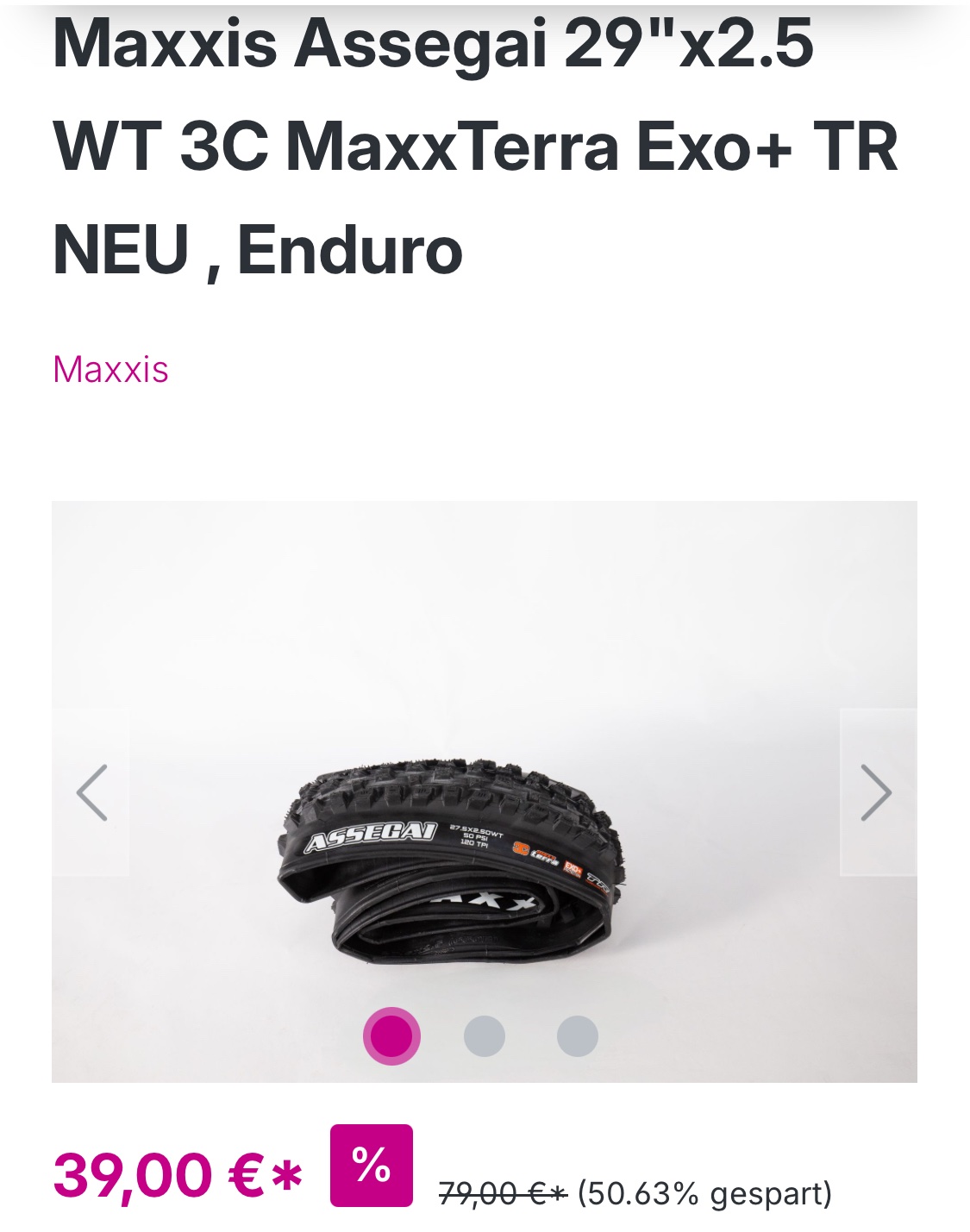Show the previous product image
The image size is (970, 1232).
[x=91, y=792]
